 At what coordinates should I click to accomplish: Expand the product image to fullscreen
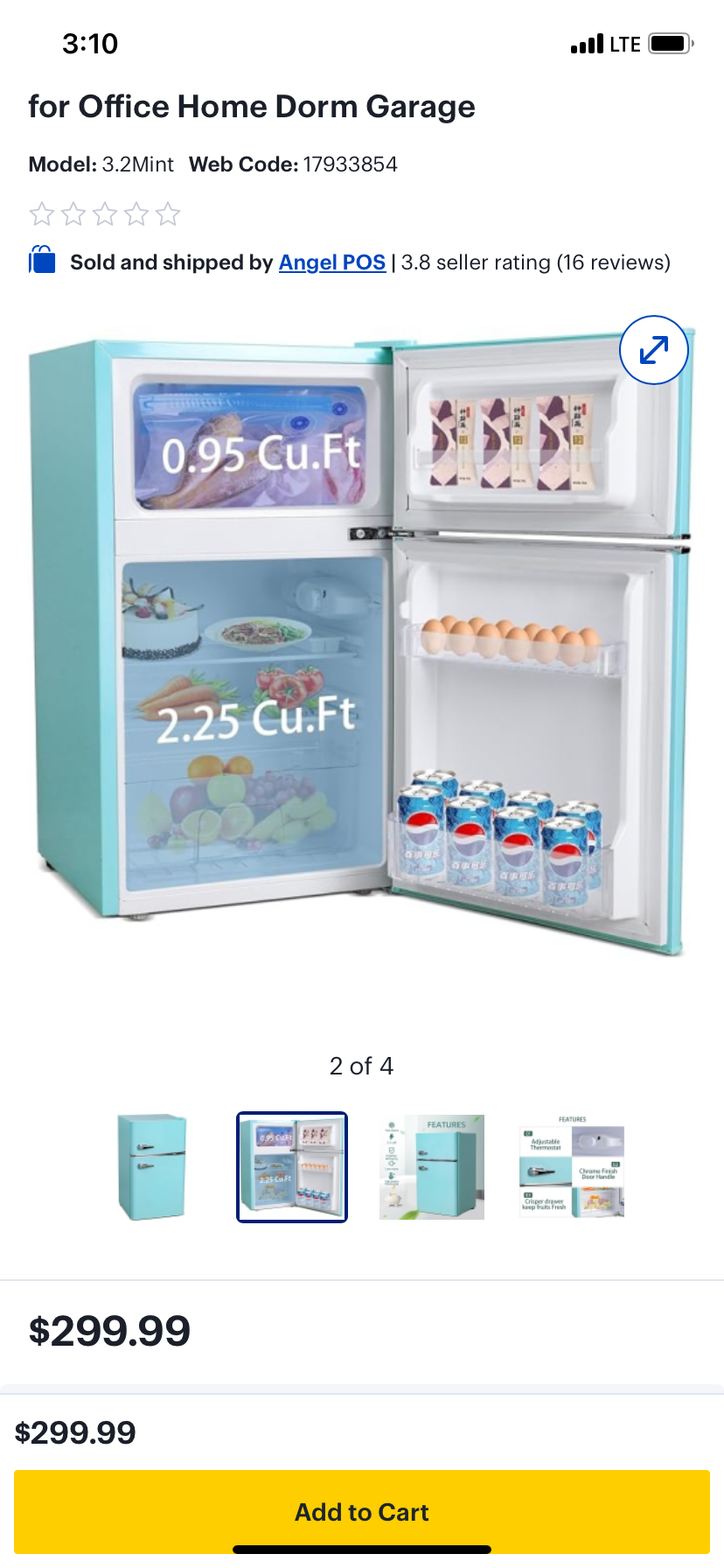click(x=654, y=350)
